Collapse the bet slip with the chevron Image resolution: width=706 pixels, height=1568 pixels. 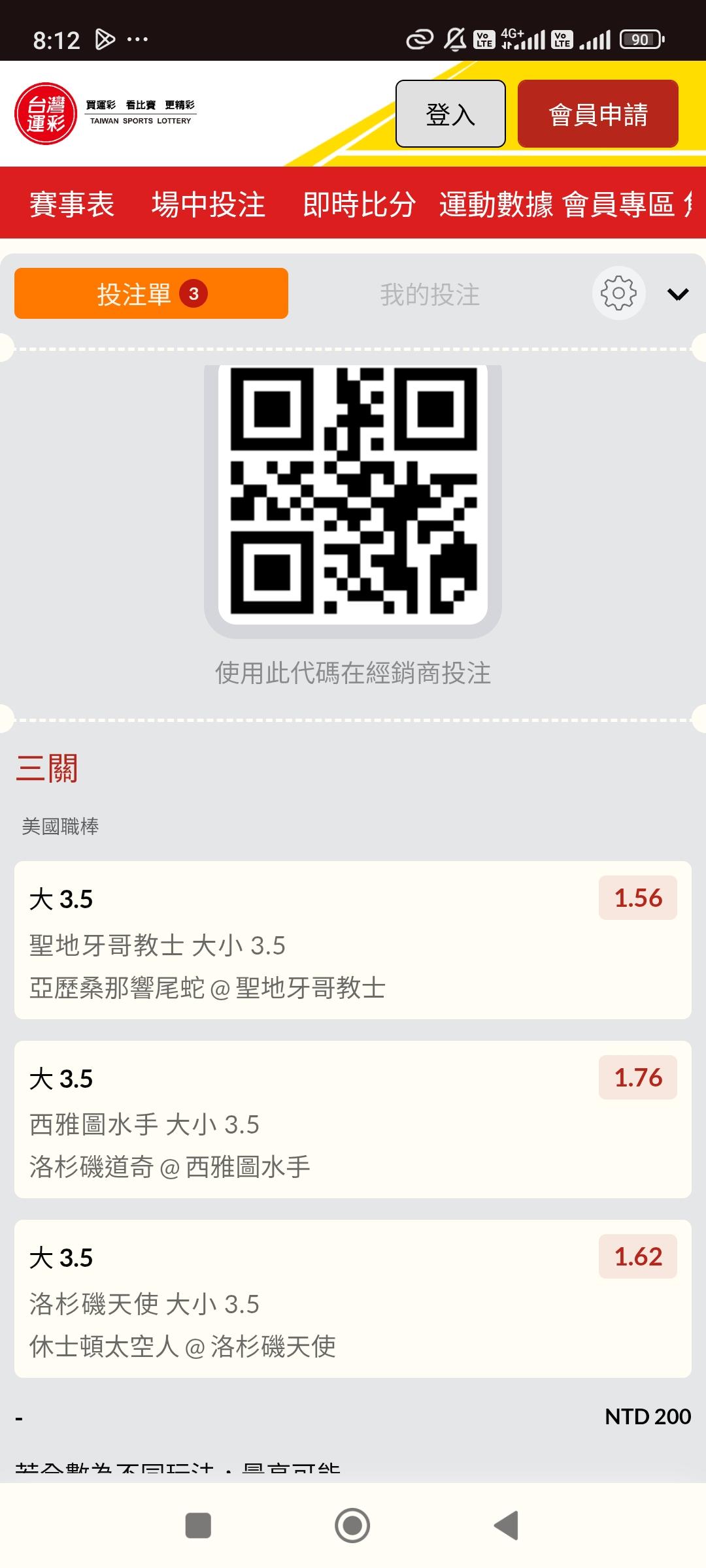point(678,294)
